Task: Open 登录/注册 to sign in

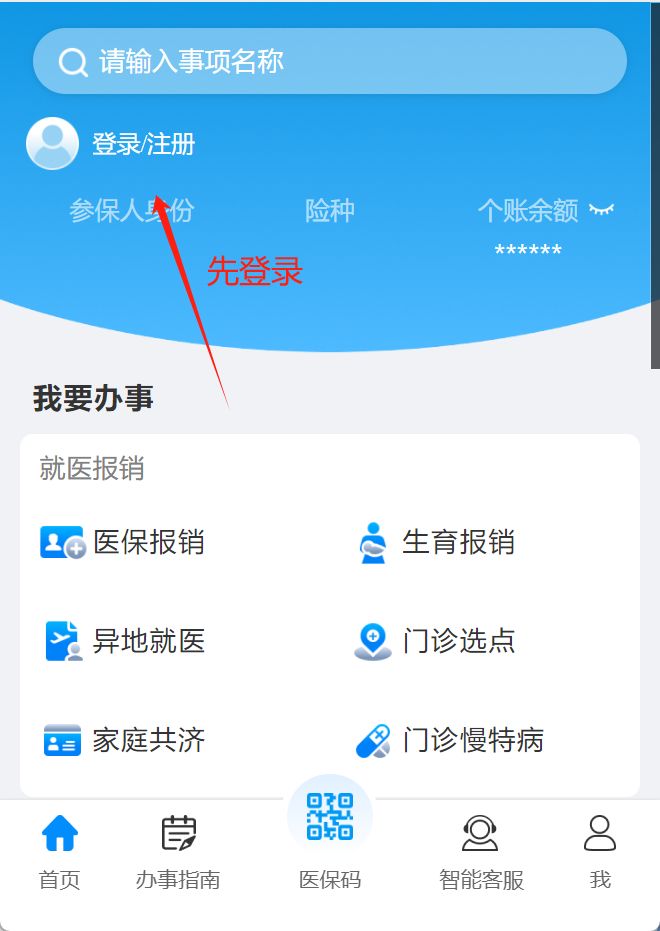Action: pos(143,145)
